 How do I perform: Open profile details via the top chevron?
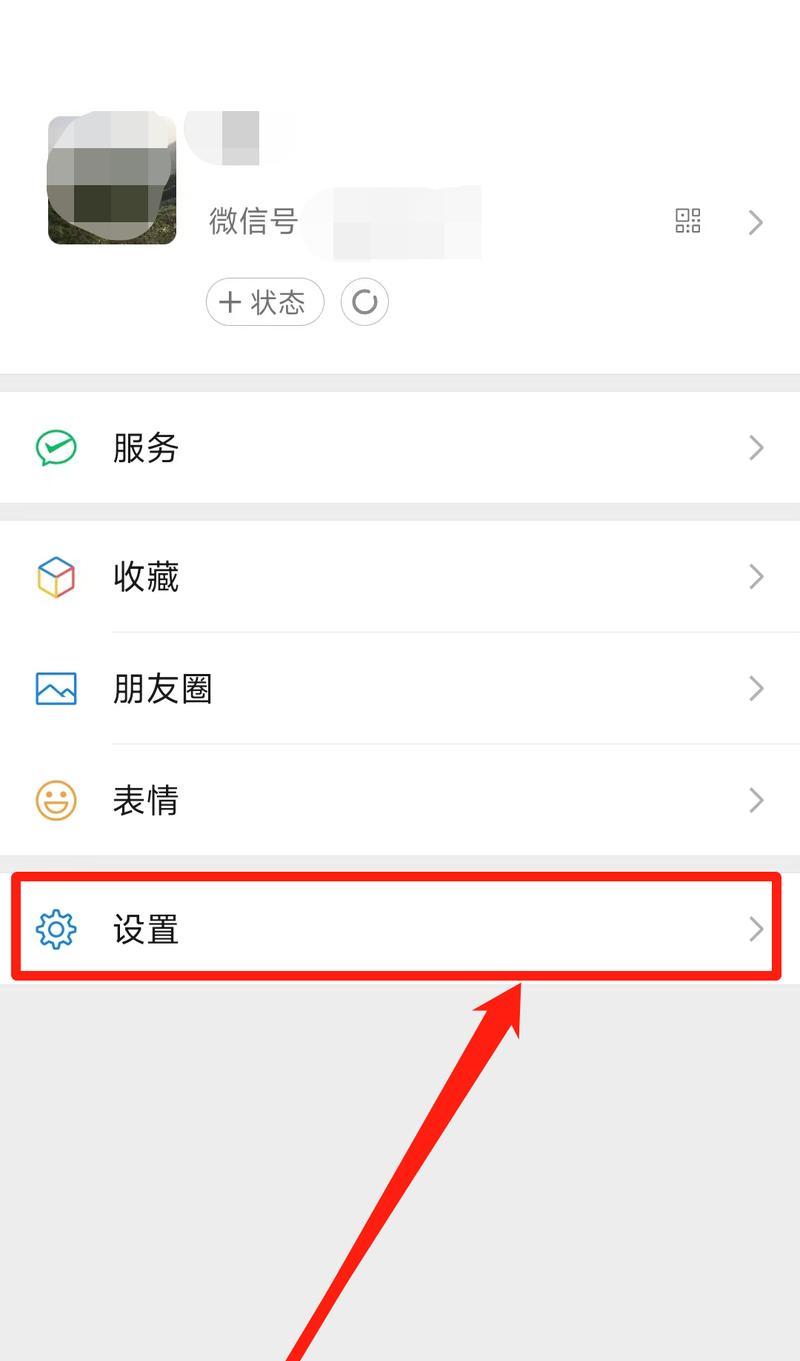tap(756, 222)
